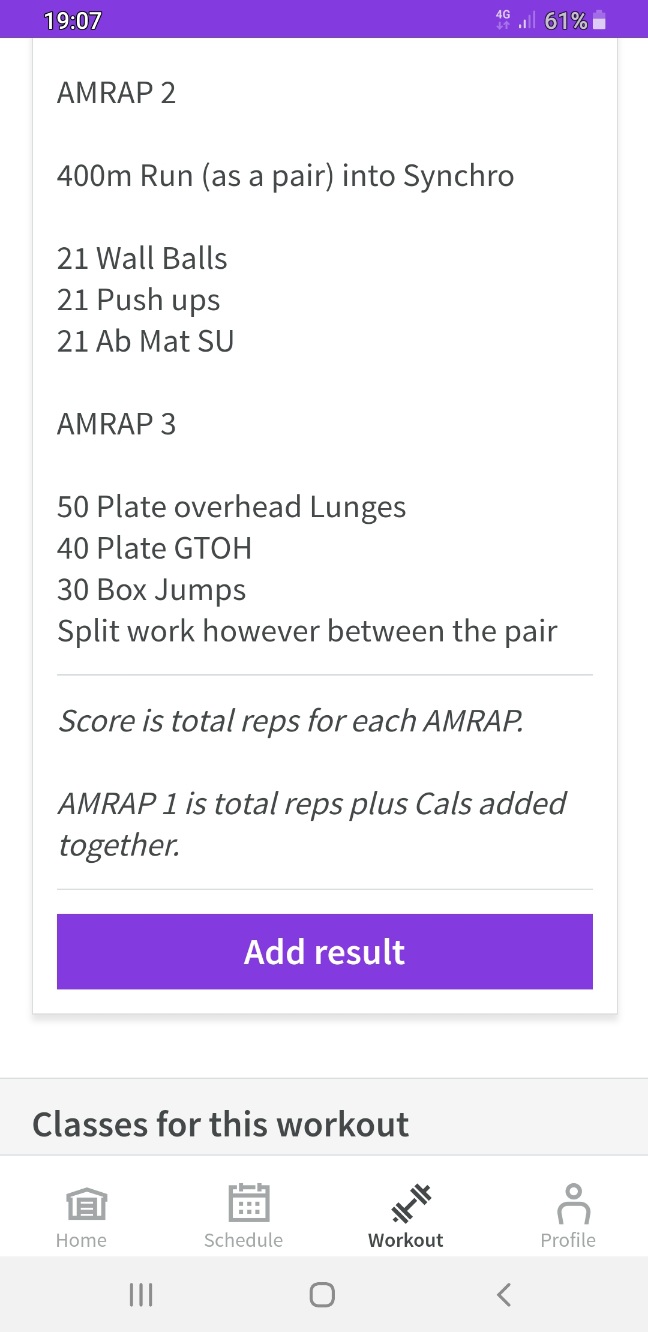
Task: Switch to the Home tab
Action: 81,1216
